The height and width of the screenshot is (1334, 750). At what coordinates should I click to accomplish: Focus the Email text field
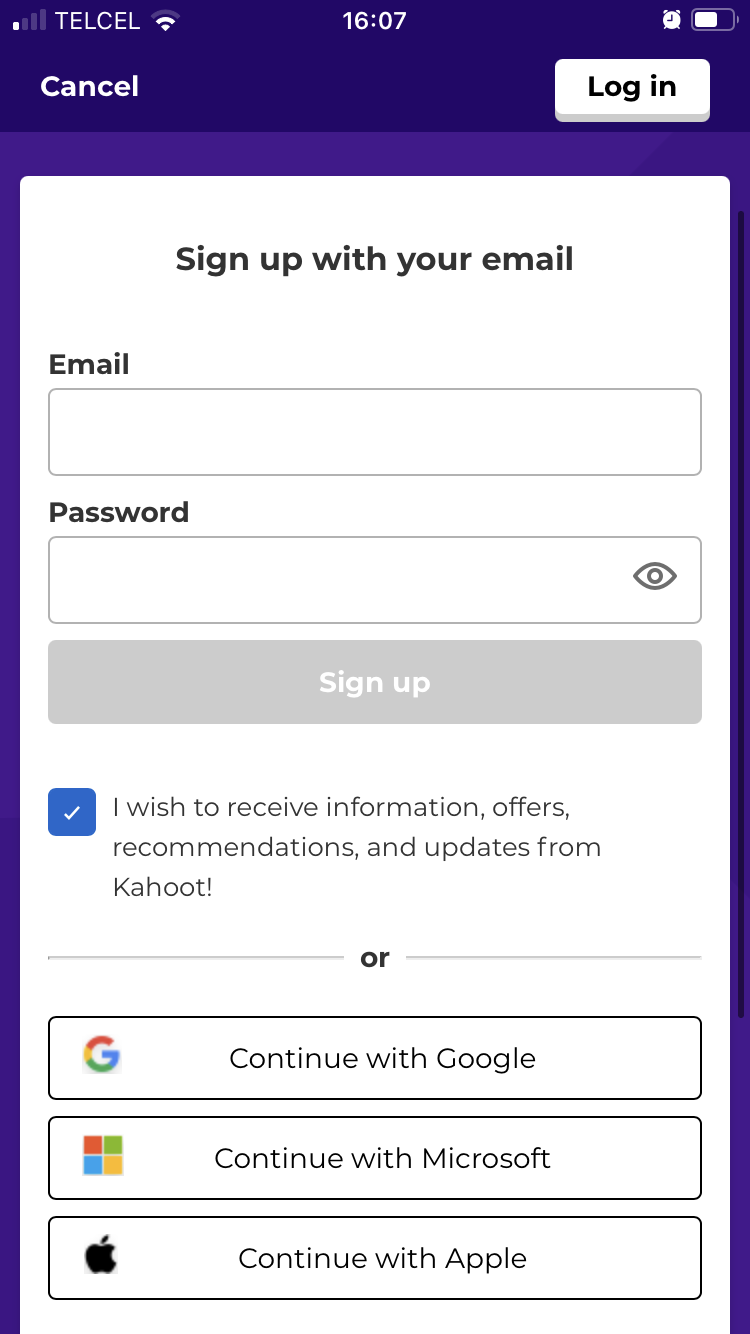374,432
